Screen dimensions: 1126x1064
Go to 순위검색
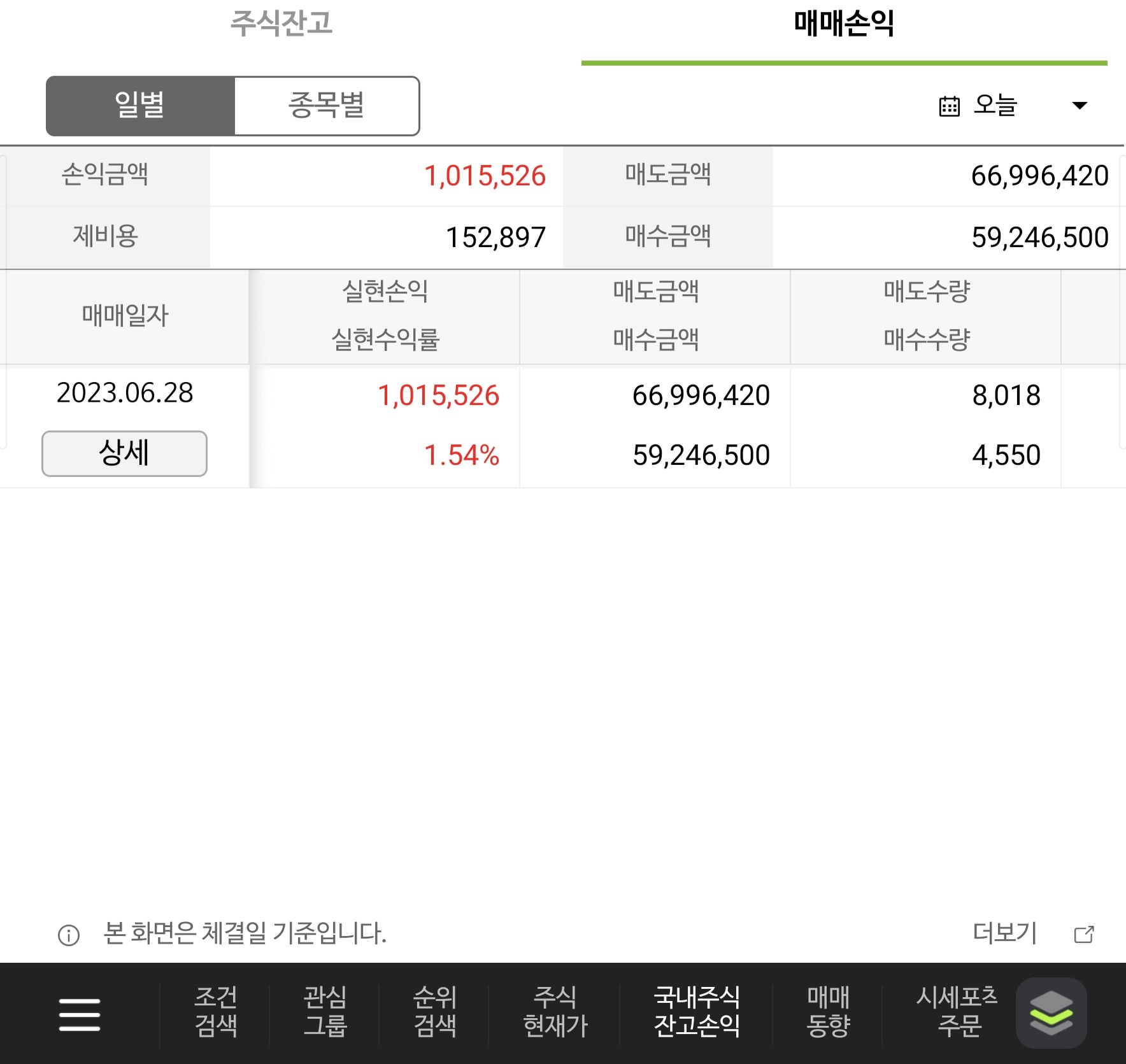tap(434, 1011)
